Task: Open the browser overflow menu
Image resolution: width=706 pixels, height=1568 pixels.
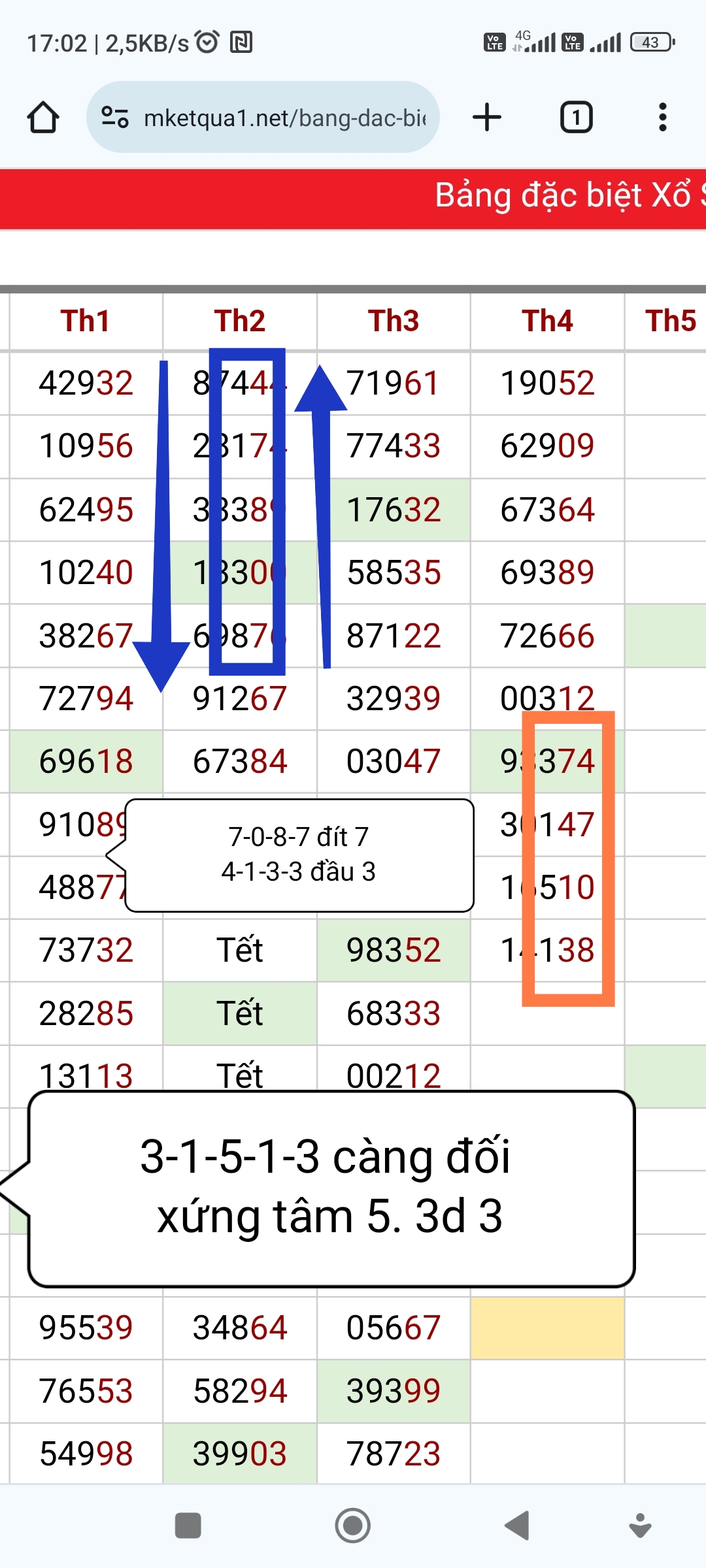Action: click(x=663, y=118)
